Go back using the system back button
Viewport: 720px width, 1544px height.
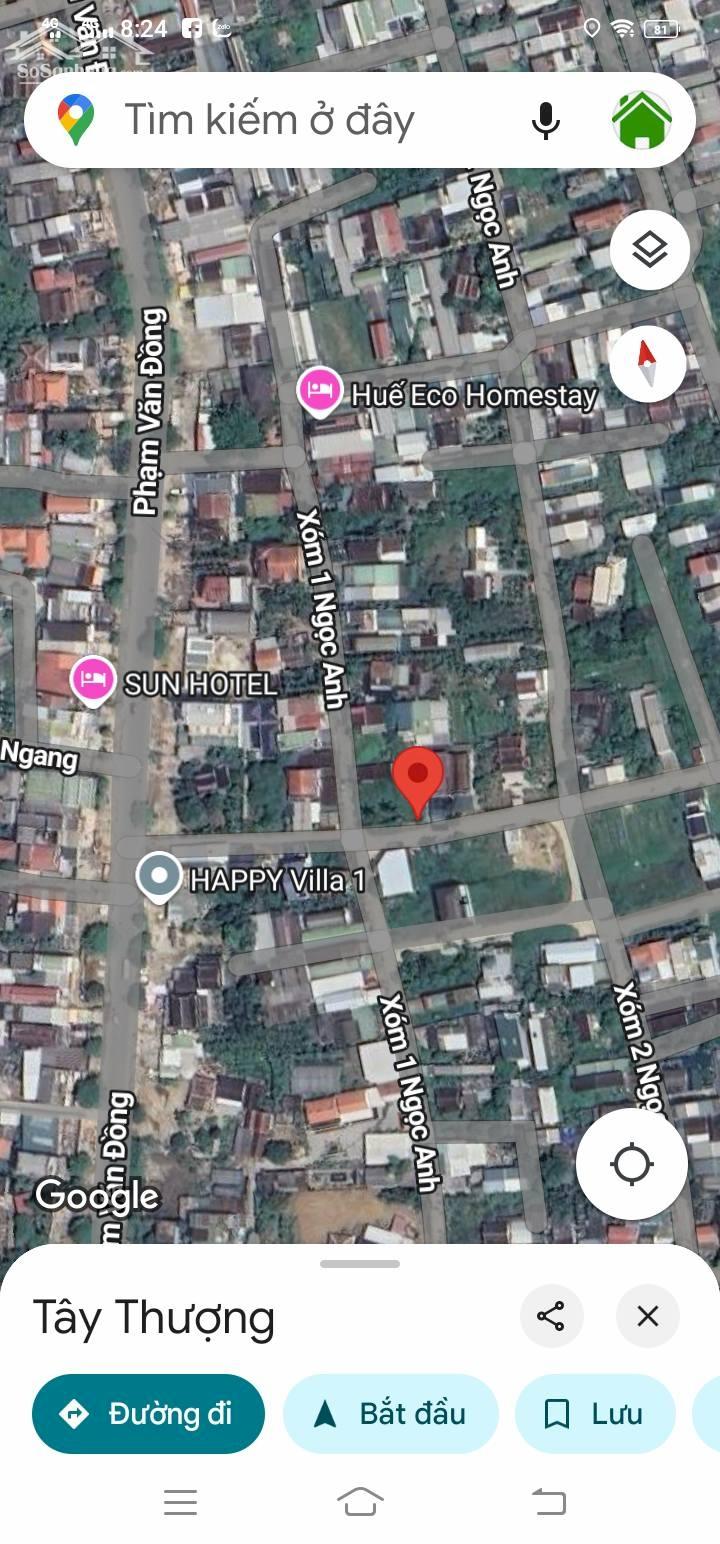click(x=548, y=1502)
